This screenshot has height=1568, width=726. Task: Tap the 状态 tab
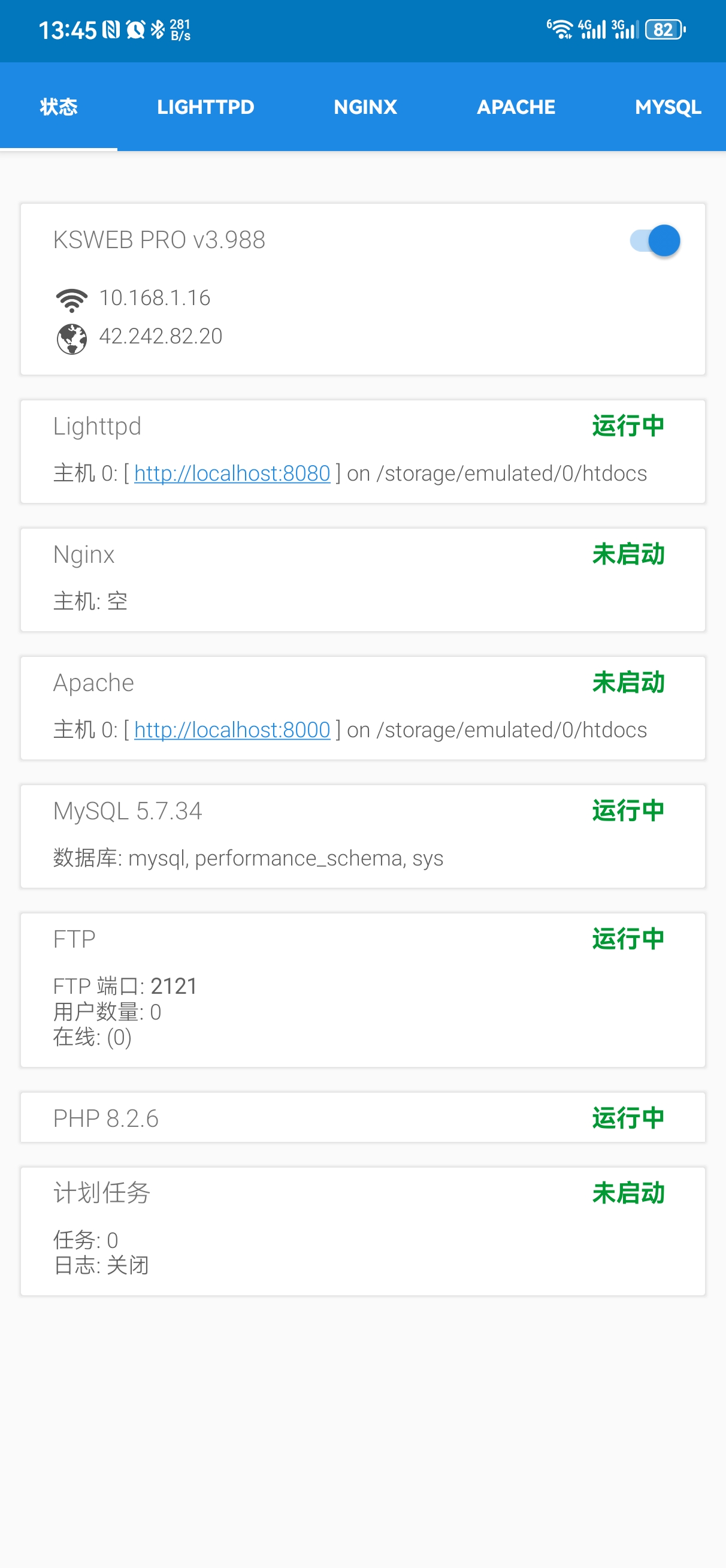coord(59,107)
